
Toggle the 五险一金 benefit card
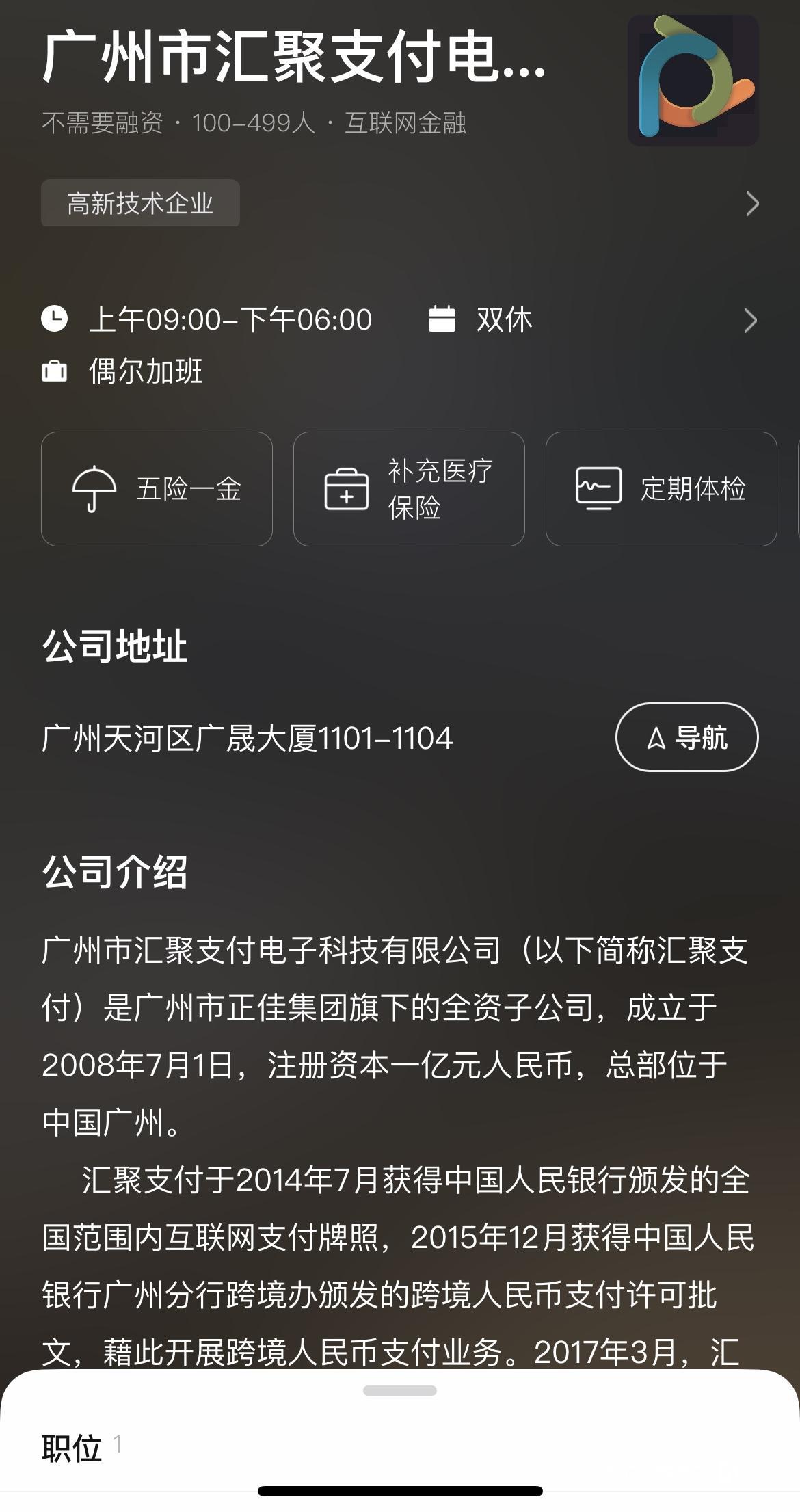tap(156, 488)
